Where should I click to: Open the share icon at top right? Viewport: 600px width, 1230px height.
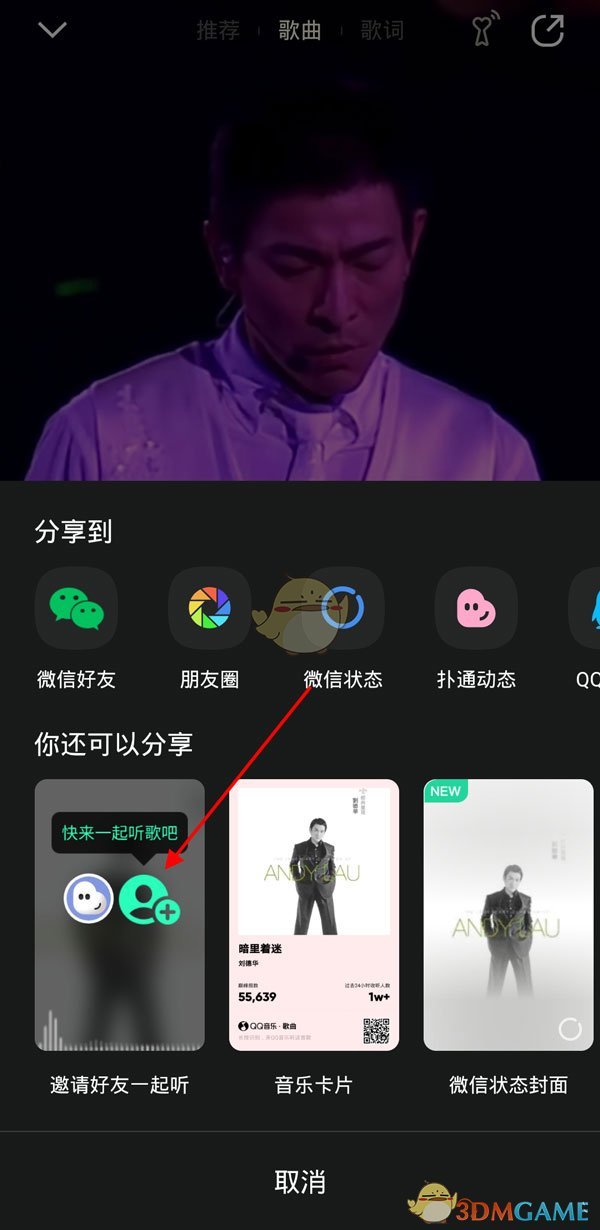547,30
